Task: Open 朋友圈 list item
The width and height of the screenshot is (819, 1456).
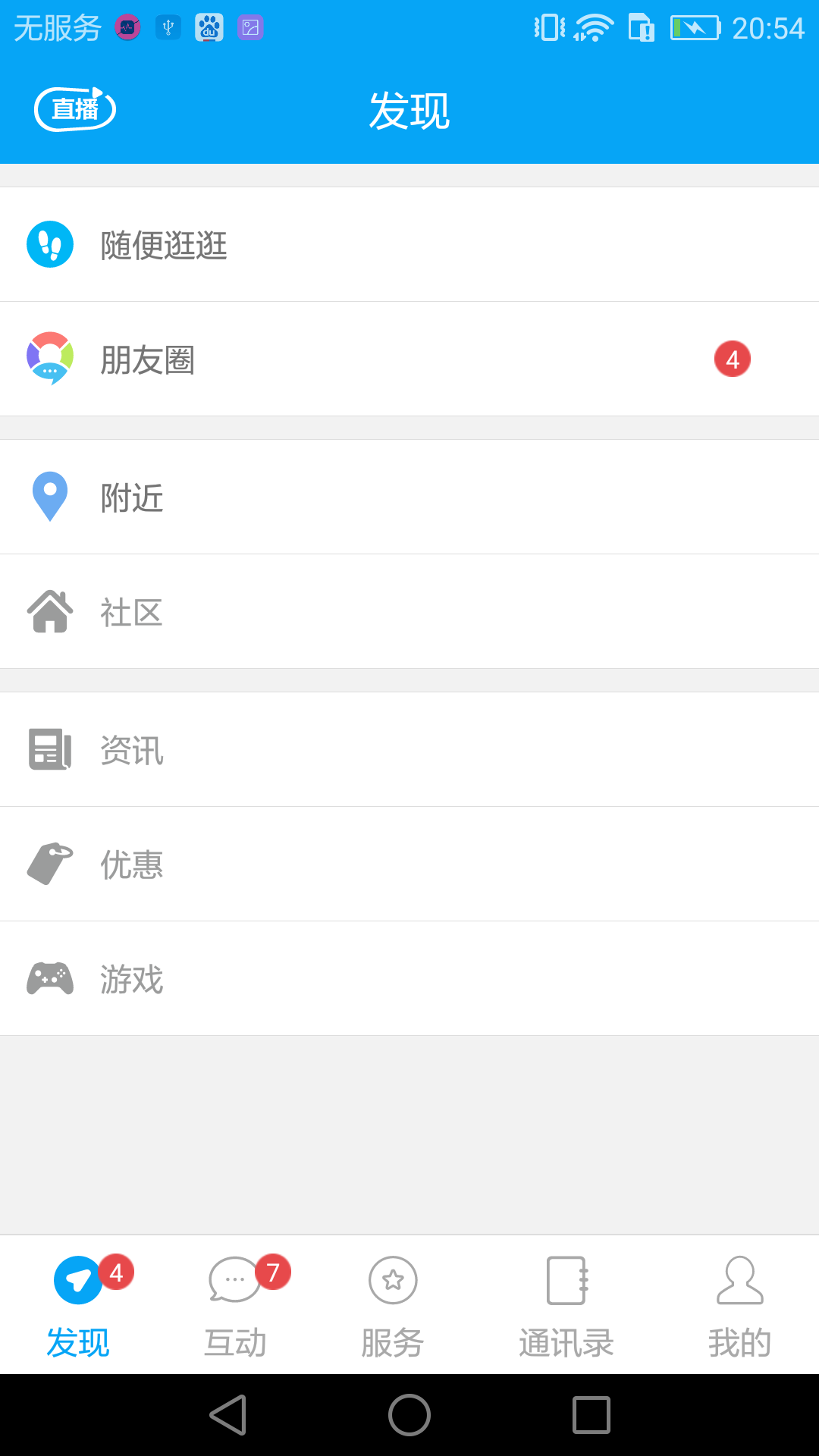Action: pyautogui.click(x=303, y=359)
